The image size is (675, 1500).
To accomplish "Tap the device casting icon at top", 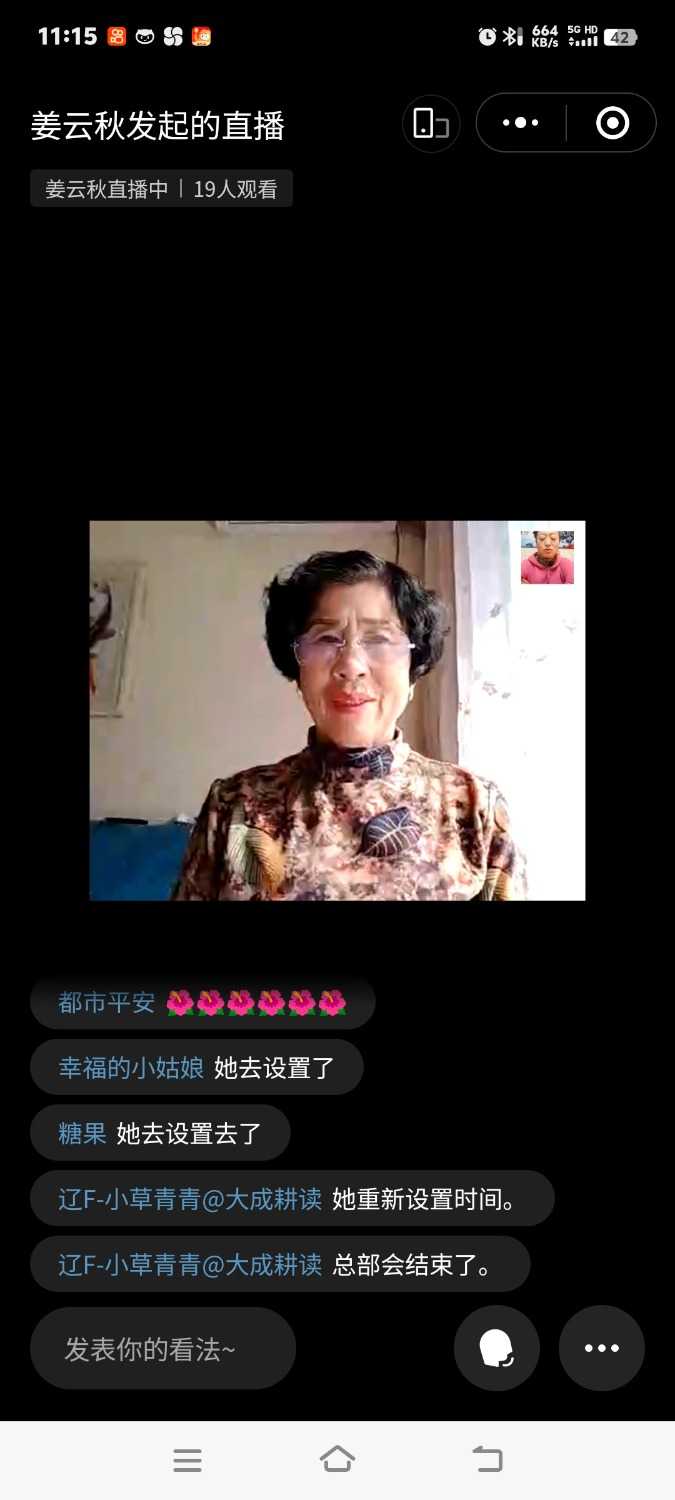I will pos(431,123).
